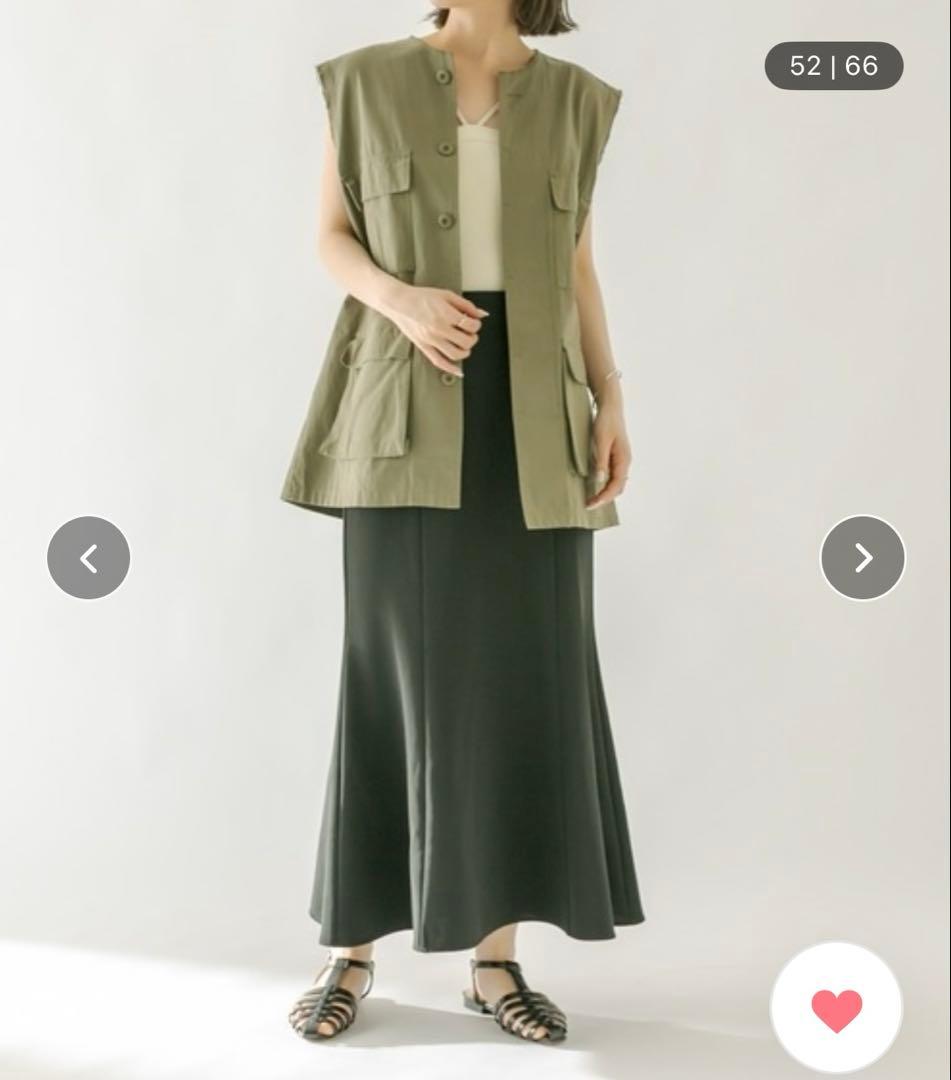Show the next product photo
The image size is (951, 1080).
coord(862,558)
